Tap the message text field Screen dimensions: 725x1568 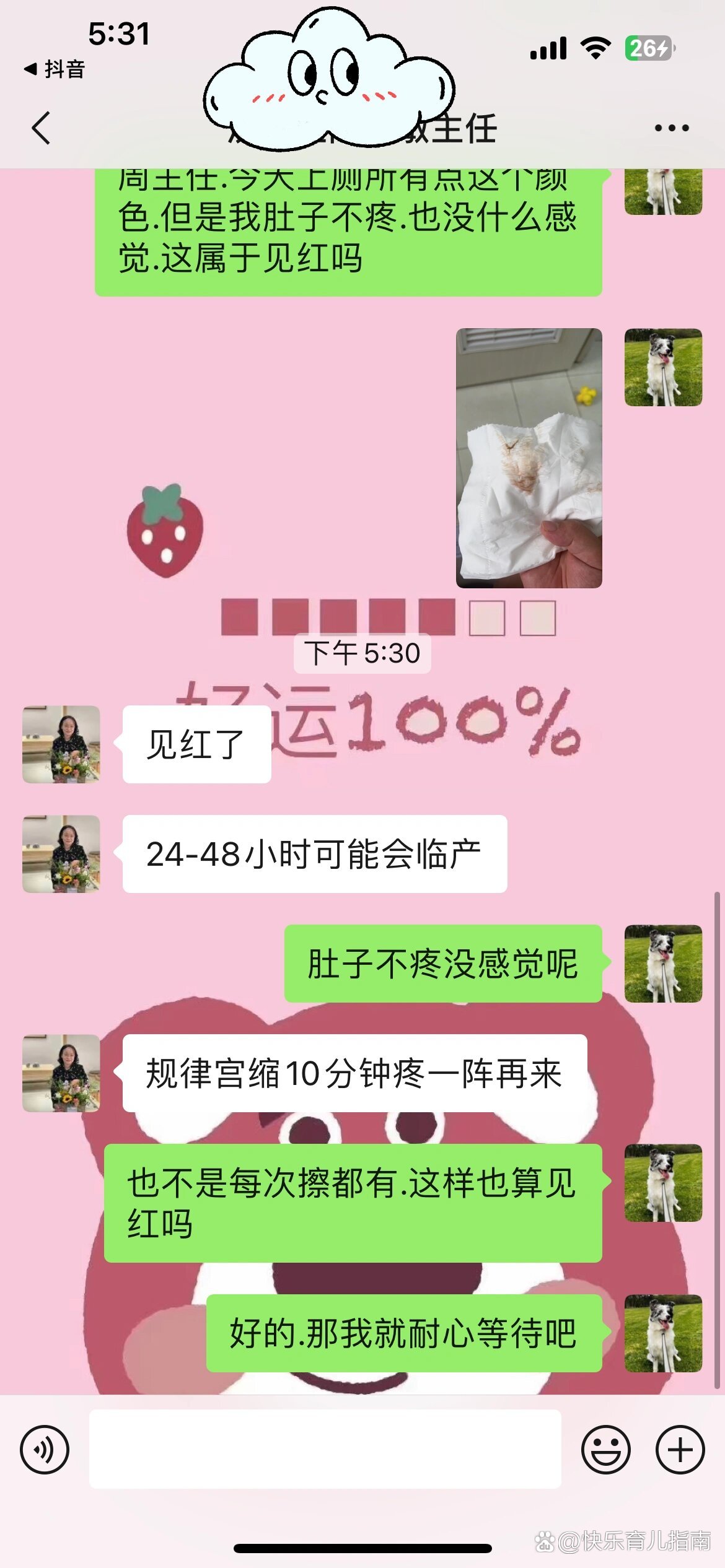[325, 1449]
